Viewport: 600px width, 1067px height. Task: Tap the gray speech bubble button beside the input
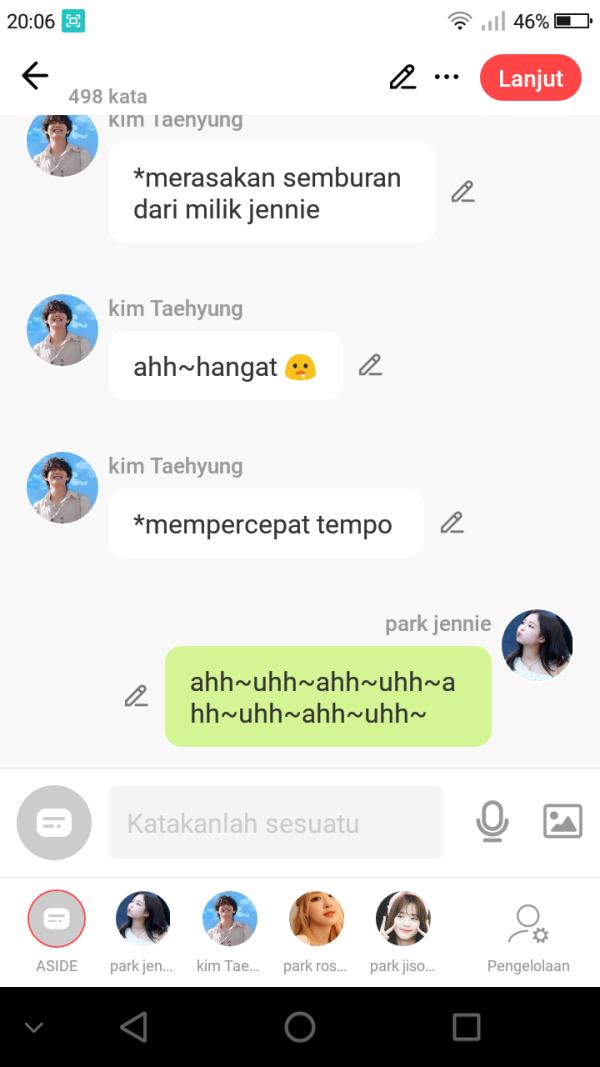pyautogui.click(x=54, y=823)
